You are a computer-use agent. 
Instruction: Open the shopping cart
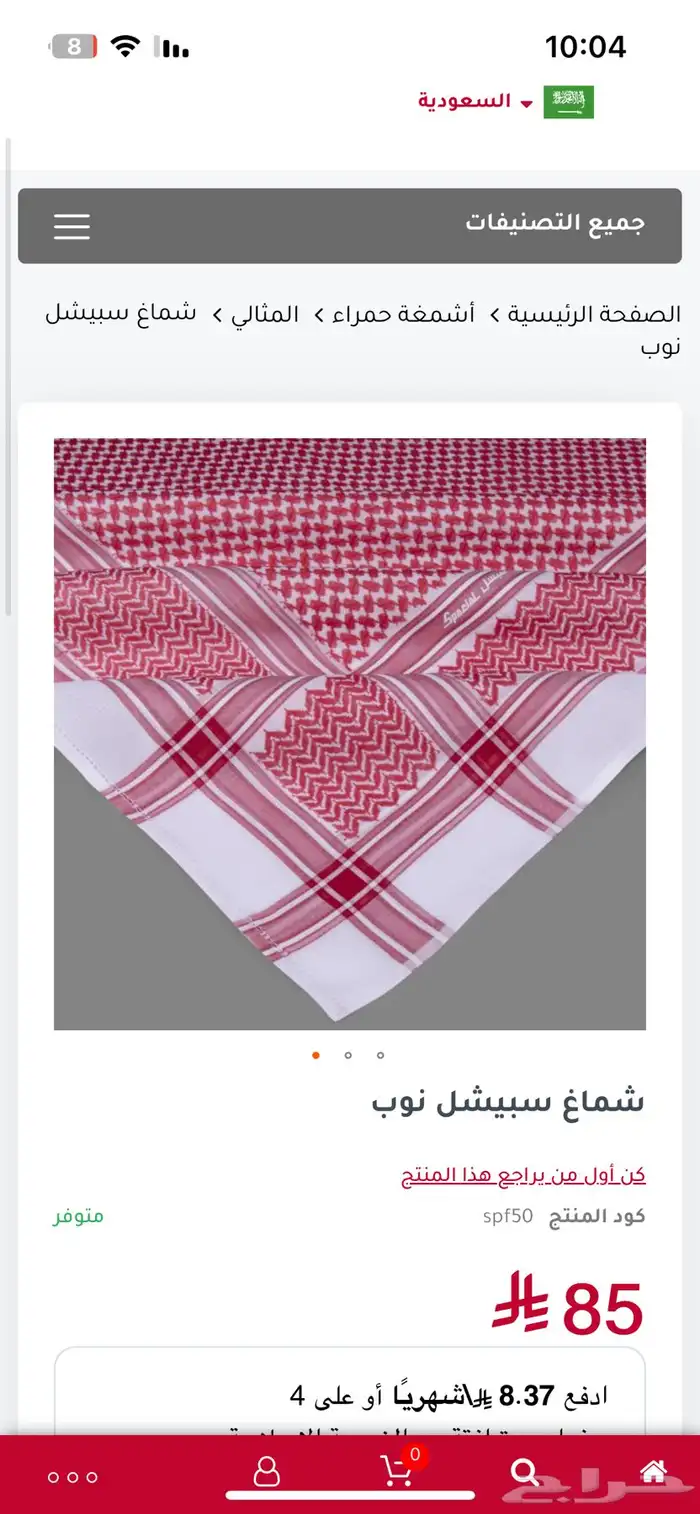(397, 1471)
